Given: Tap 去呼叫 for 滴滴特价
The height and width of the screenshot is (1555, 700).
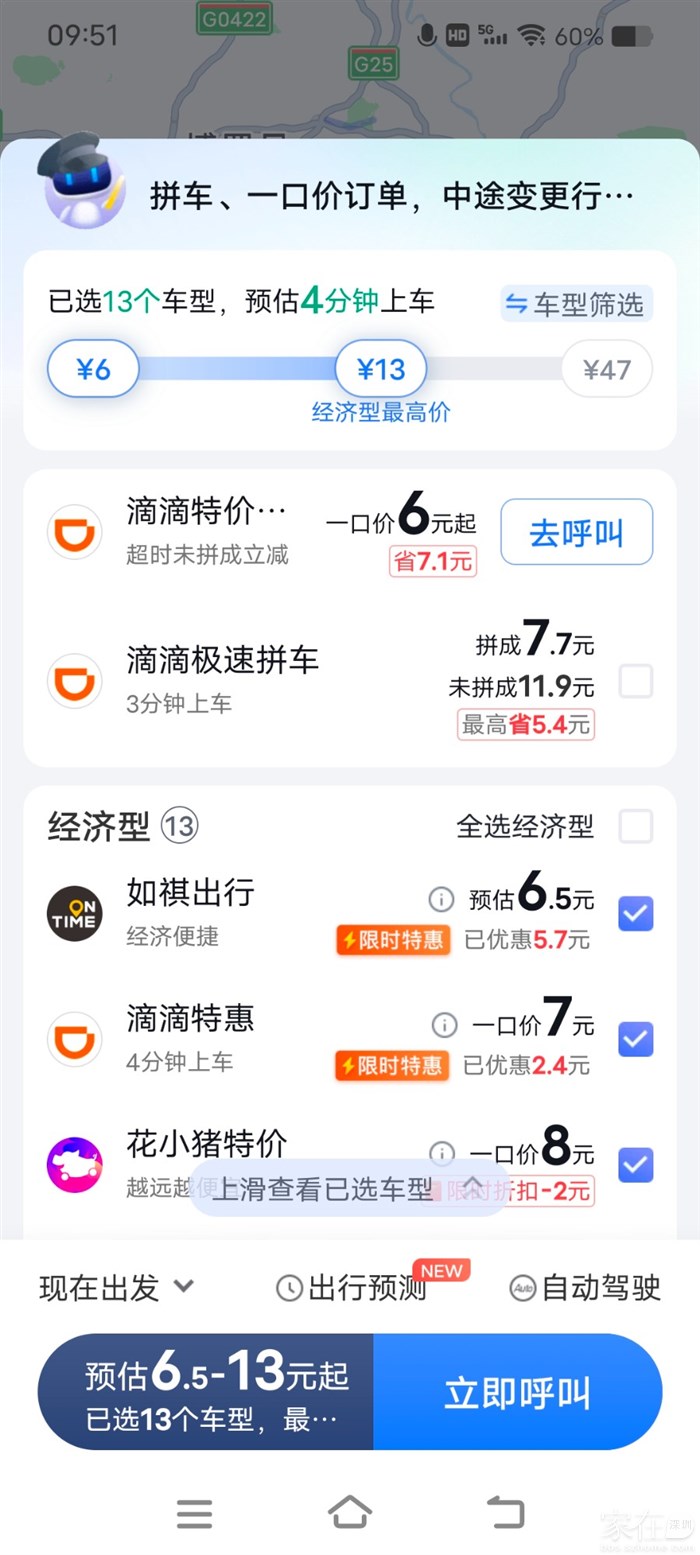Looking at the screenshot, I should [x=576, y=532].
